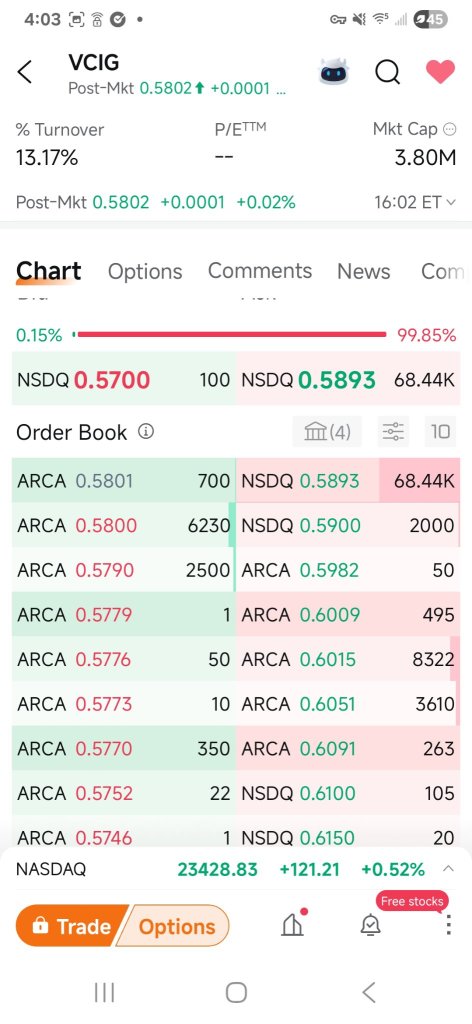Open the AI robot assistant icon

tap(334, 72)
